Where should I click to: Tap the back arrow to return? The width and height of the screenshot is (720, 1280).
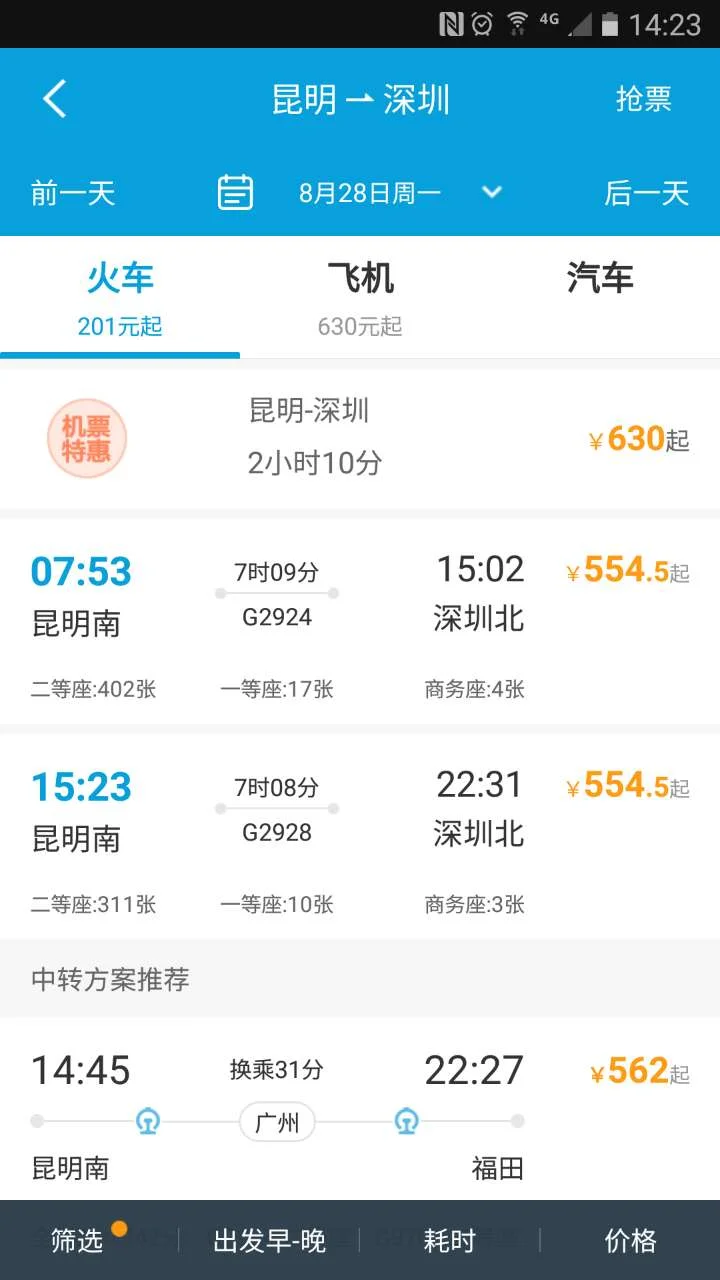point(55,98)
